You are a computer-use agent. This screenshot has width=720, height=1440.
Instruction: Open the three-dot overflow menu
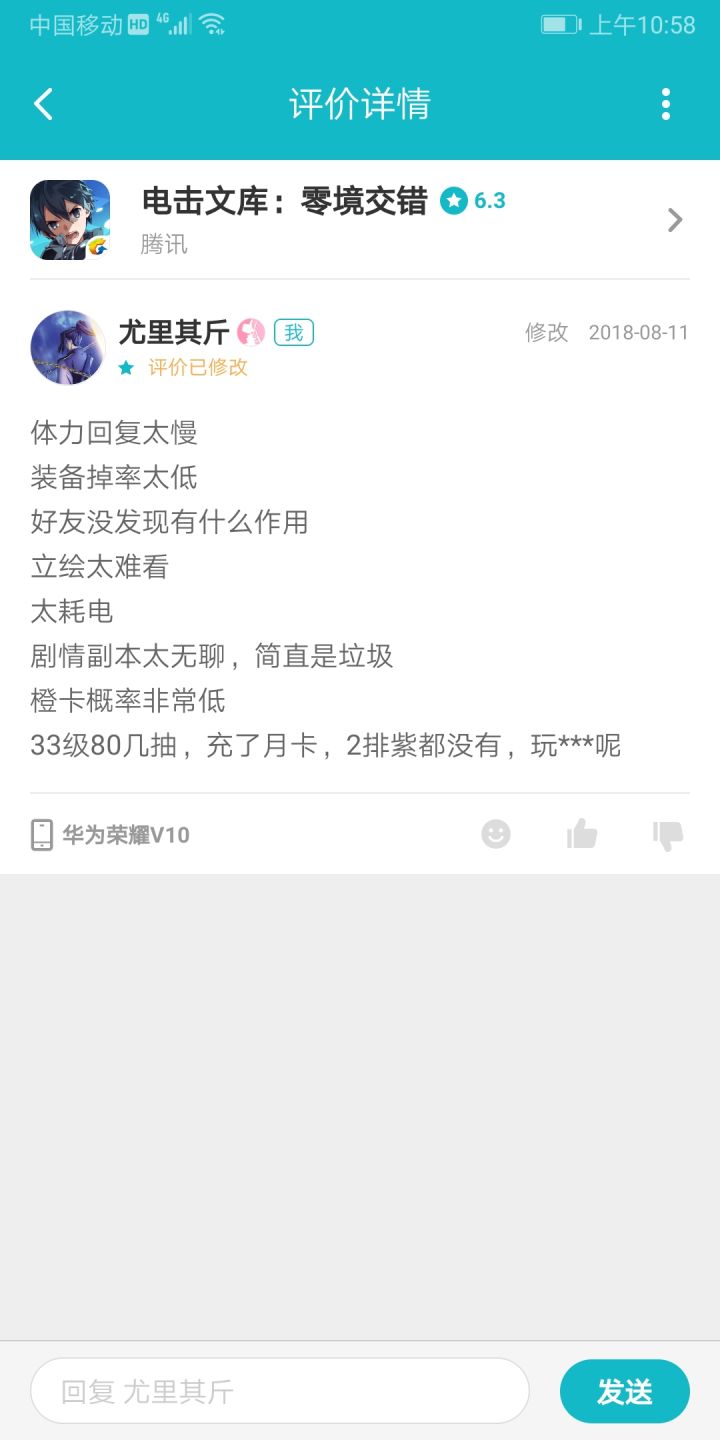coord(666,104)
